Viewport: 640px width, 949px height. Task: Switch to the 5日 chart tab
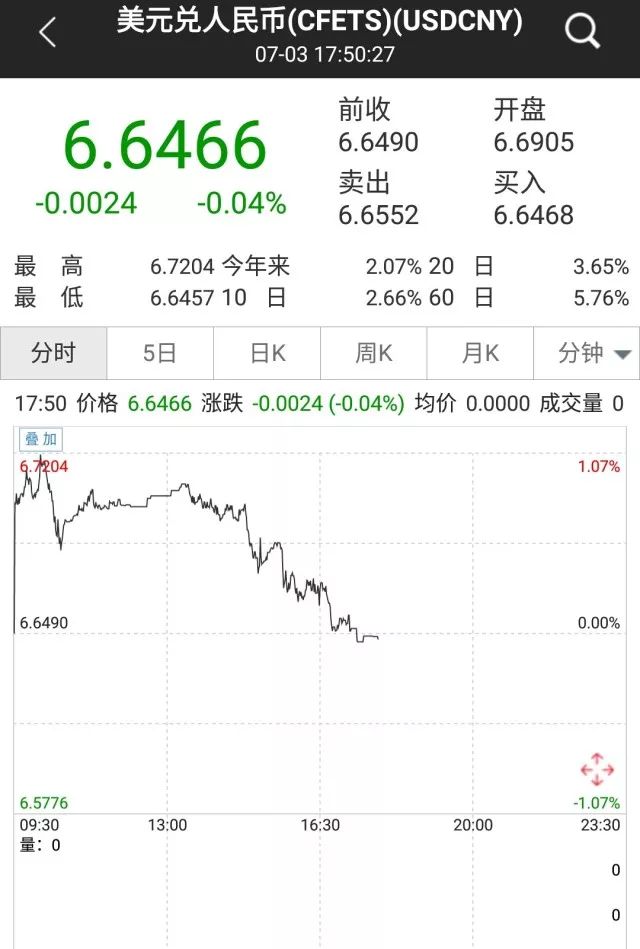pos(160,353)
